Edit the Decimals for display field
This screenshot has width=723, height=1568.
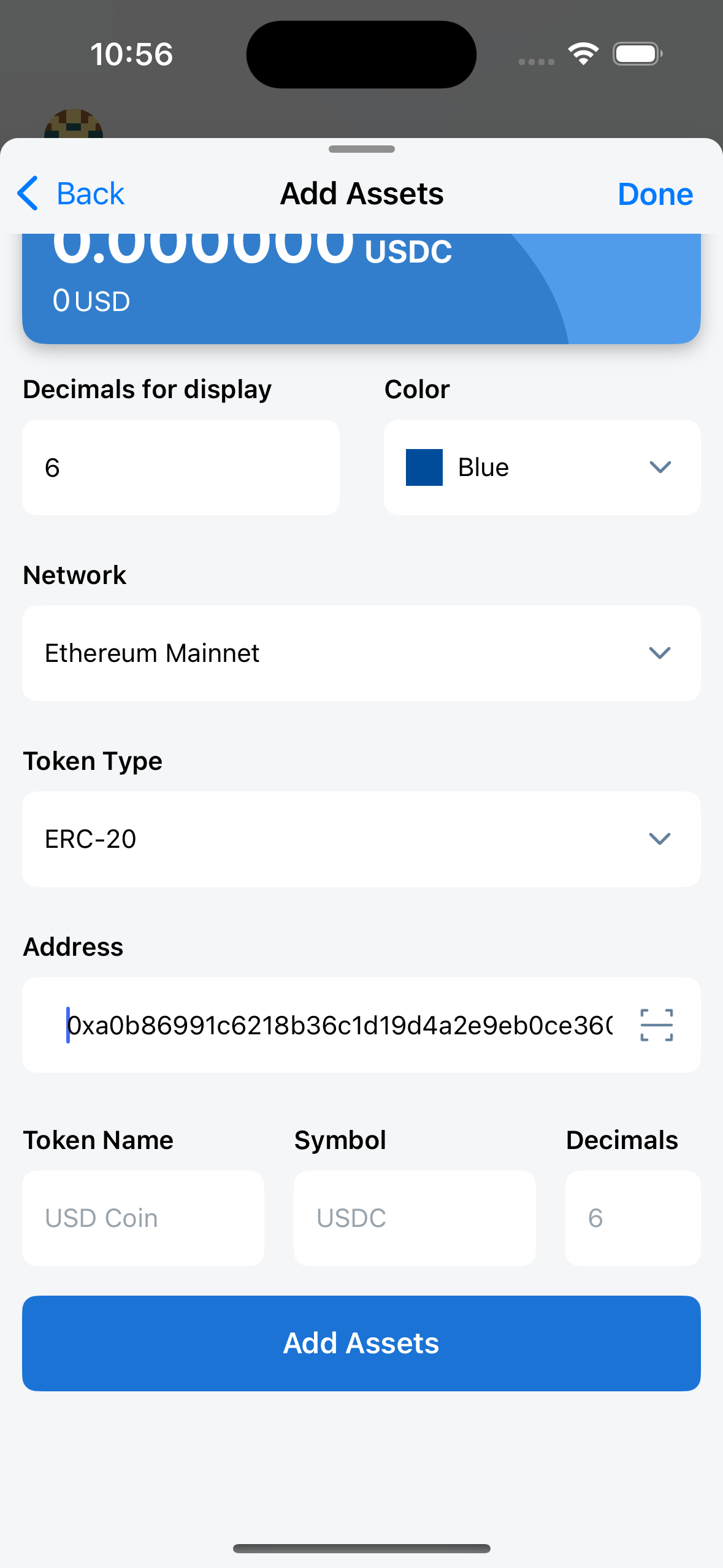tap(180, 467)
